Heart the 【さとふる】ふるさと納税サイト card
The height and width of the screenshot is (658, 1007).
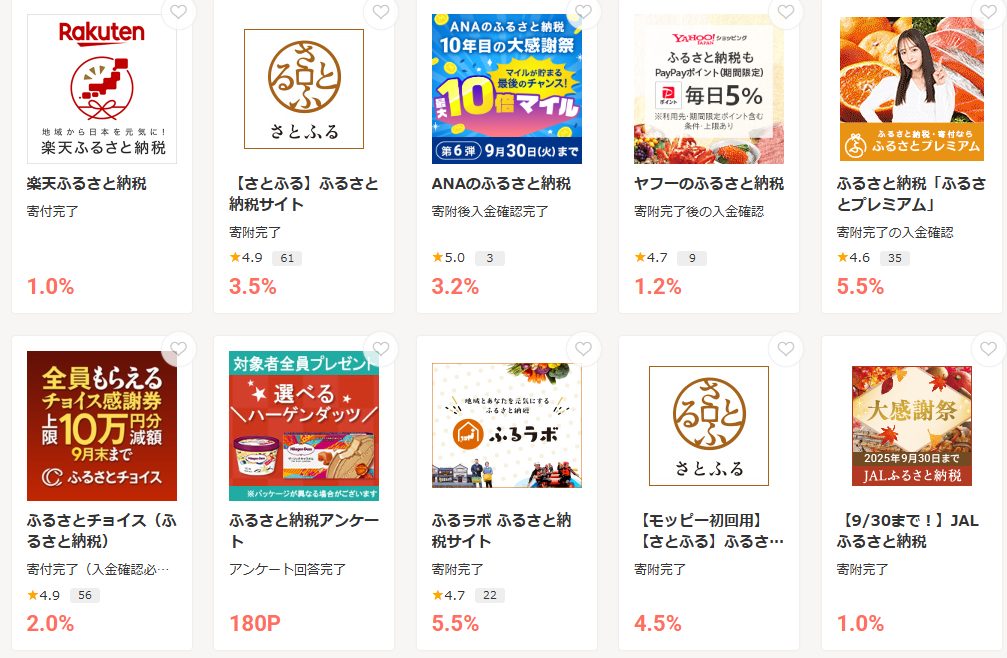tap(381, 12)
